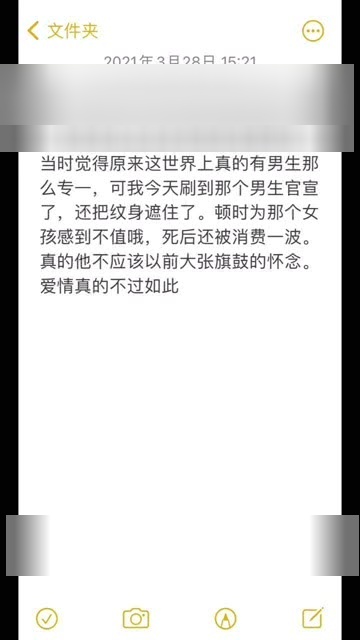Open the more options ellipsis menu
Image resolution: width=360 pixels, height=640 pixels.
pos(313,31)
